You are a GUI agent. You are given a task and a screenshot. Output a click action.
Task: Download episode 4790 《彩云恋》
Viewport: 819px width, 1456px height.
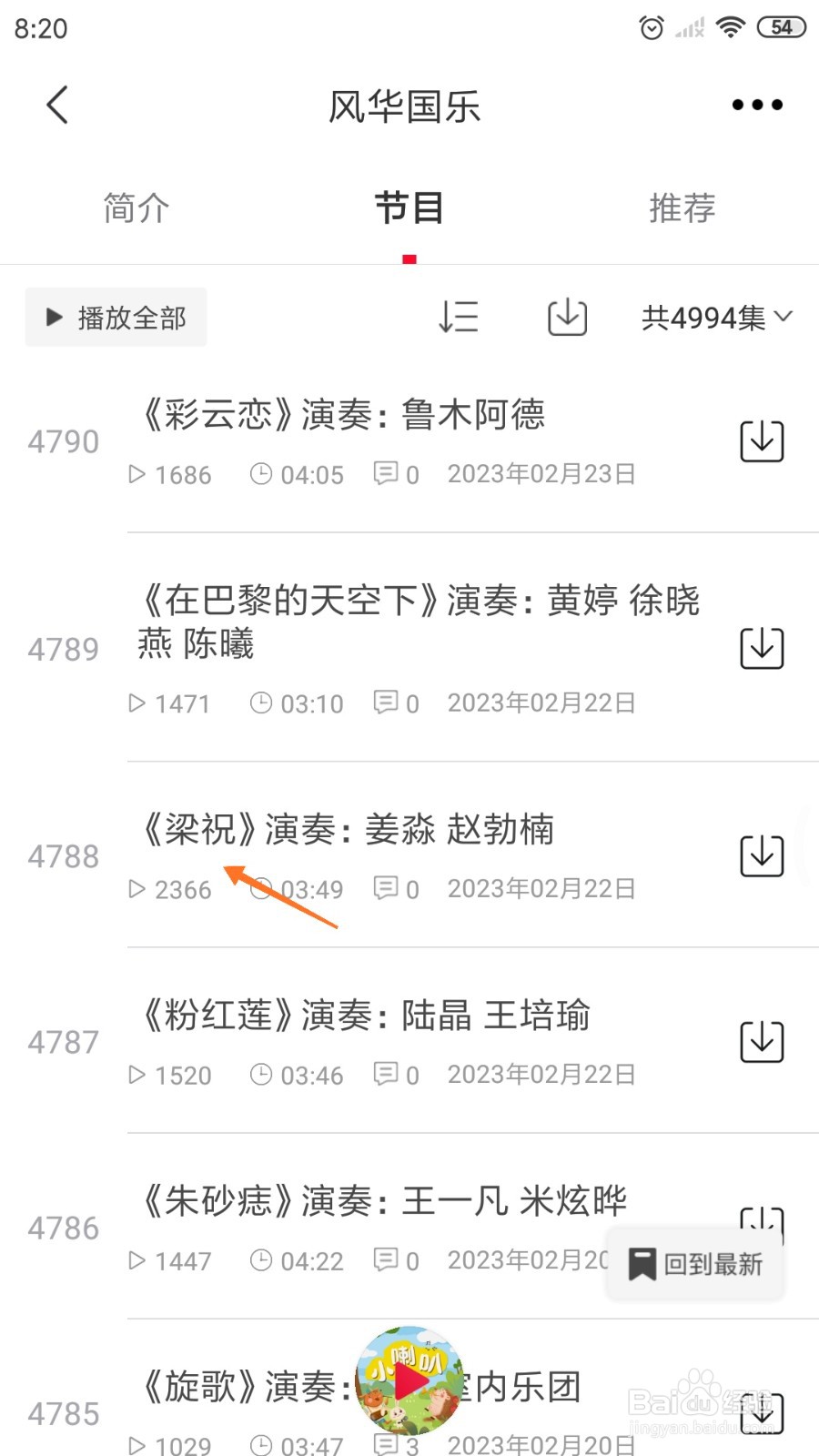click(x=762, y=440)
